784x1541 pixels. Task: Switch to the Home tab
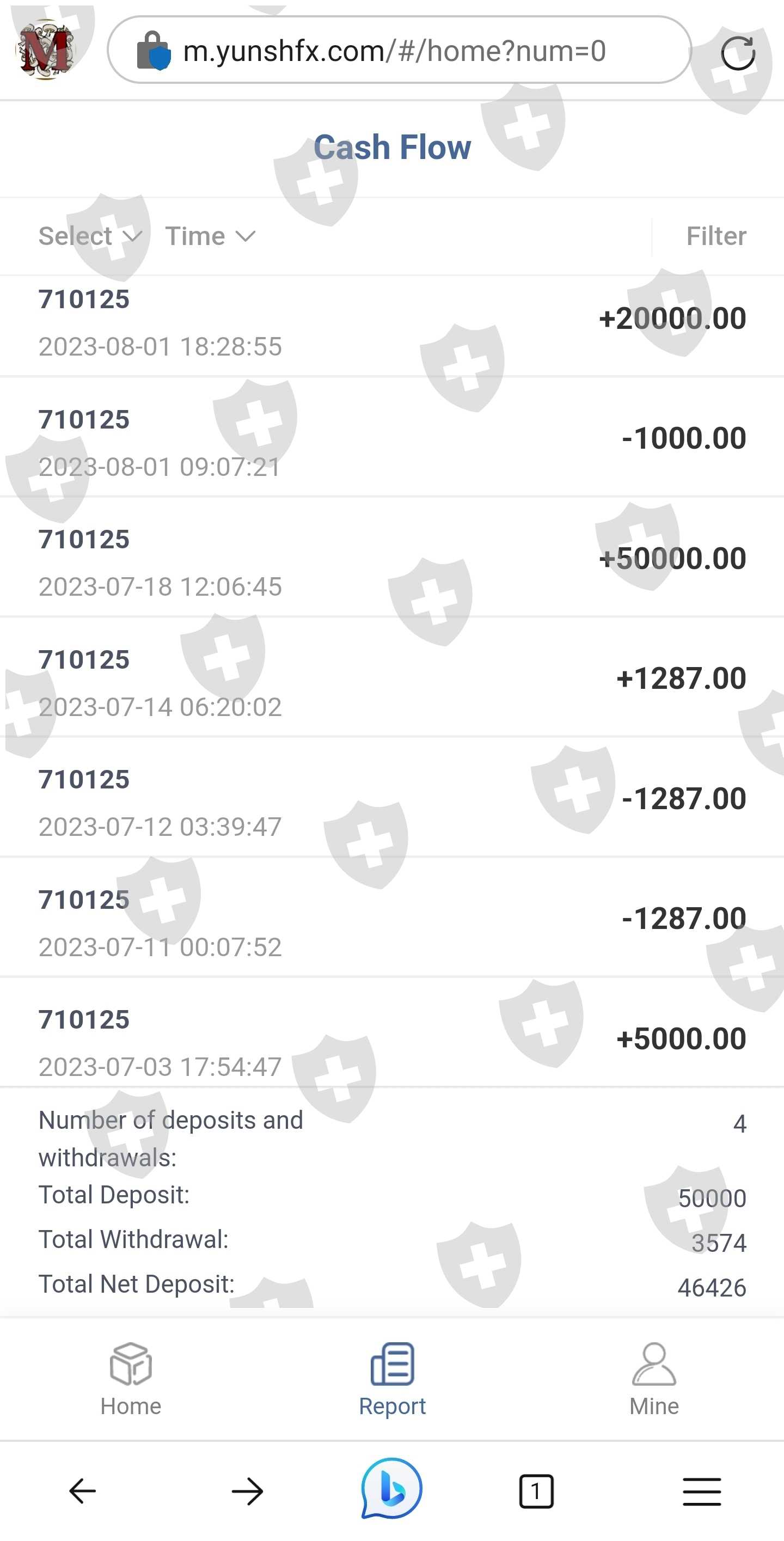(x=131, y=1379)
